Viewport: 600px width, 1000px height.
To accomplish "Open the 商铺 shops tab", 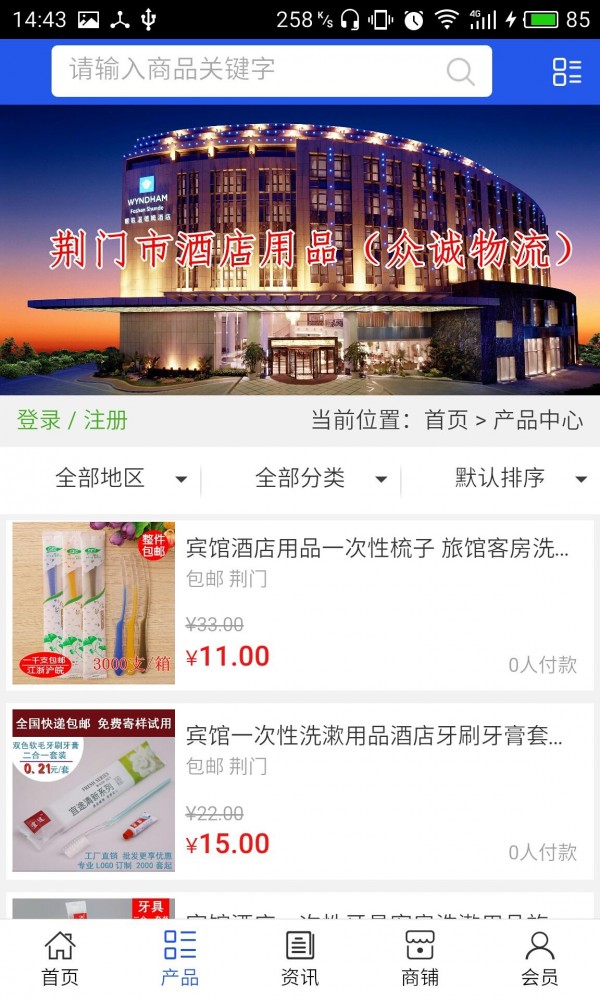I will click(420, 958).
